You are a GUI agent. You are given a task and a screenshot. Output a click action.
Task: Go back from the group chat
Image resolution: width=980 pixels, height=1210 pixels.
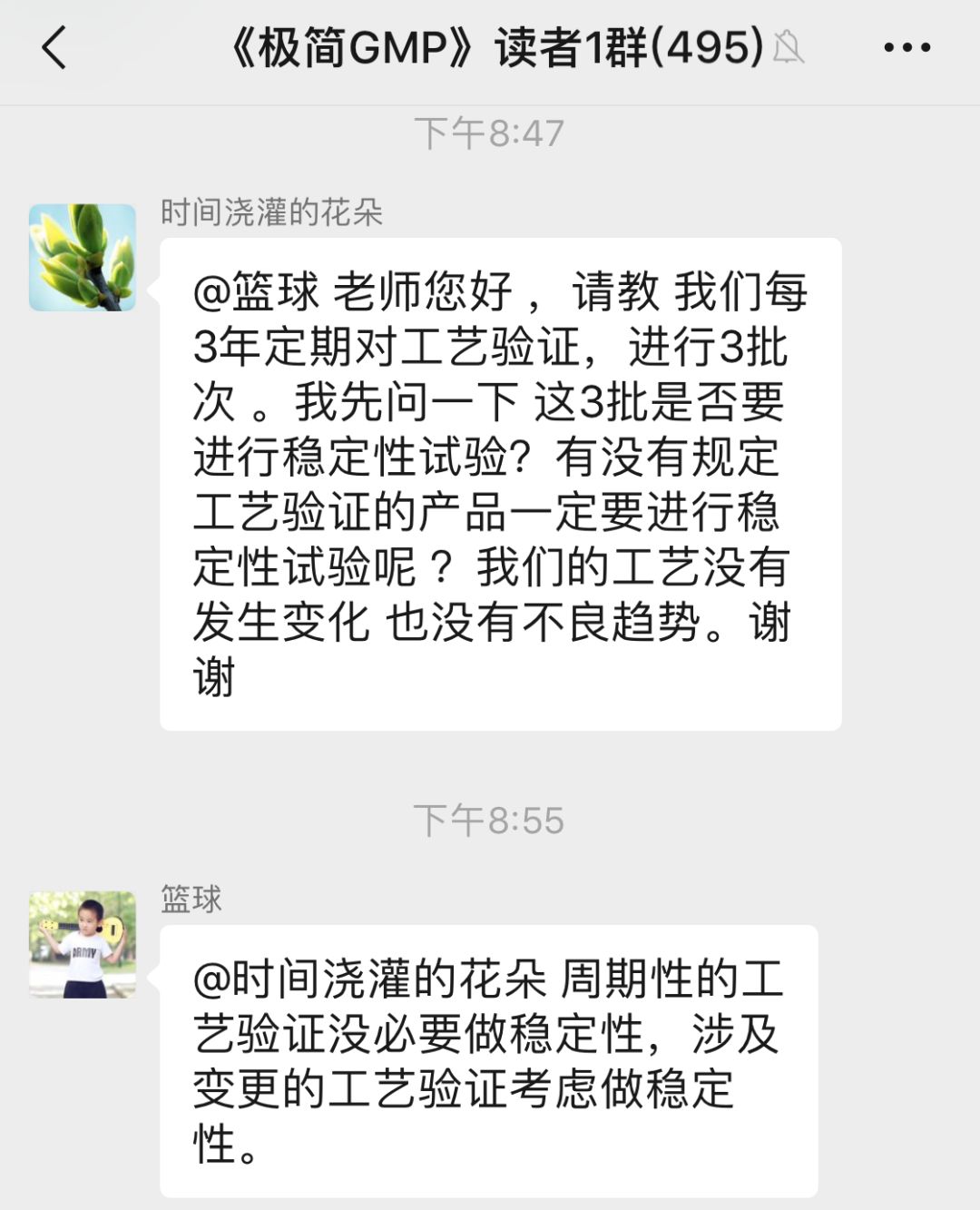[x=54, y=47]
